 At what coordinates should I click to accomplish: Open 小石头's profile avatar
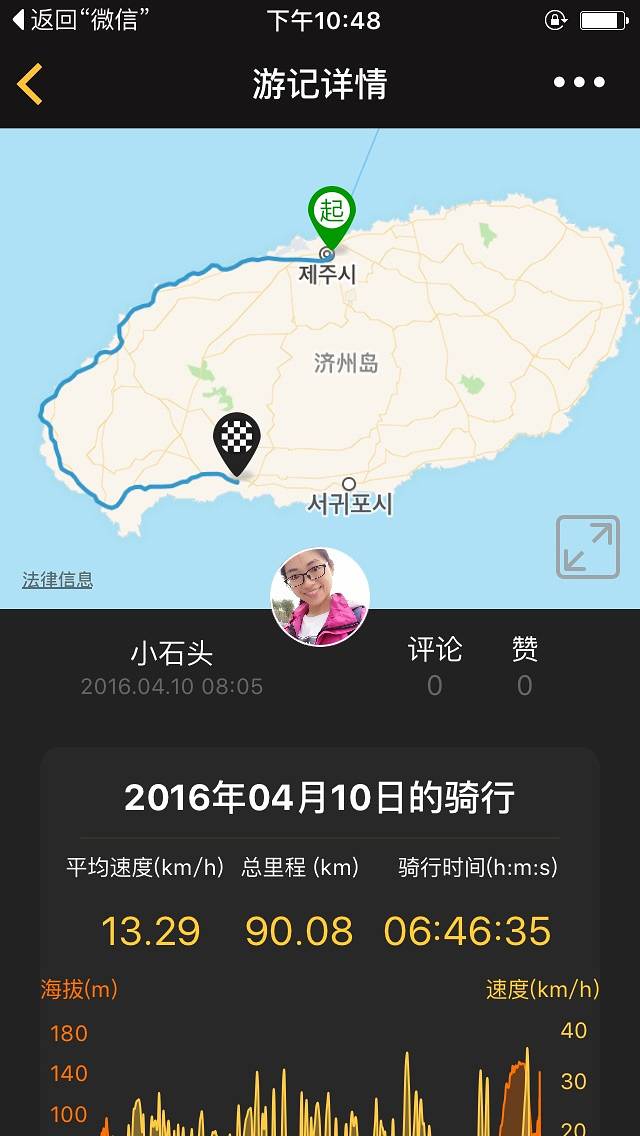click(320, 597)
